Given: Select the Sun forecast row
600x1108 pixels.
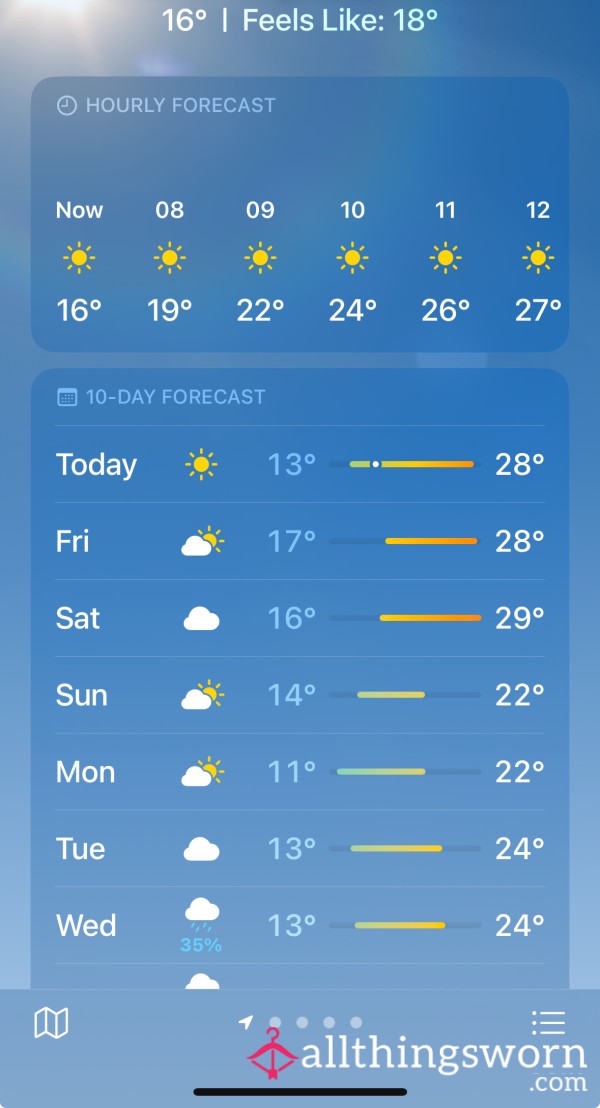Looking at the screenshot, I should pos(300,695).
